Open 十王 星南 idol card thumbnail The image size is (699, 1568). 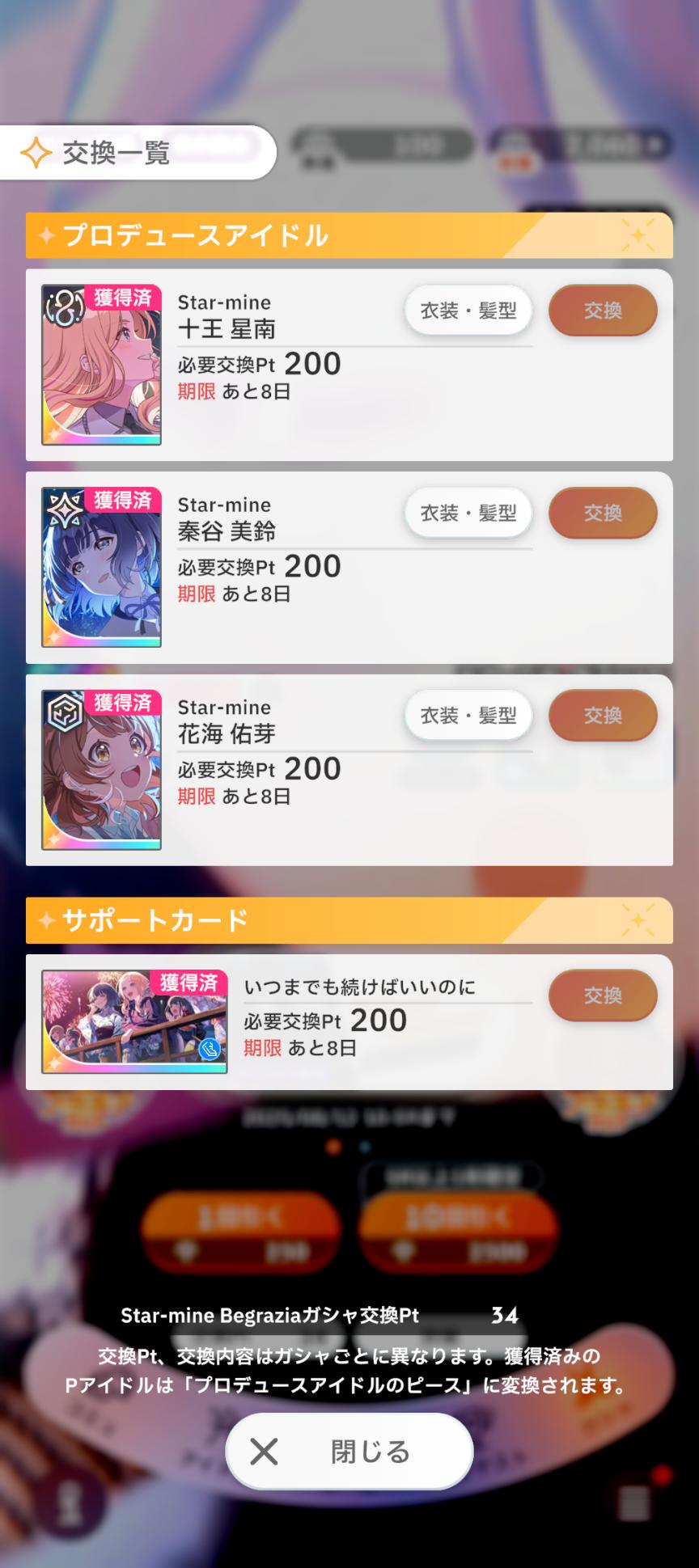point(101,365)
